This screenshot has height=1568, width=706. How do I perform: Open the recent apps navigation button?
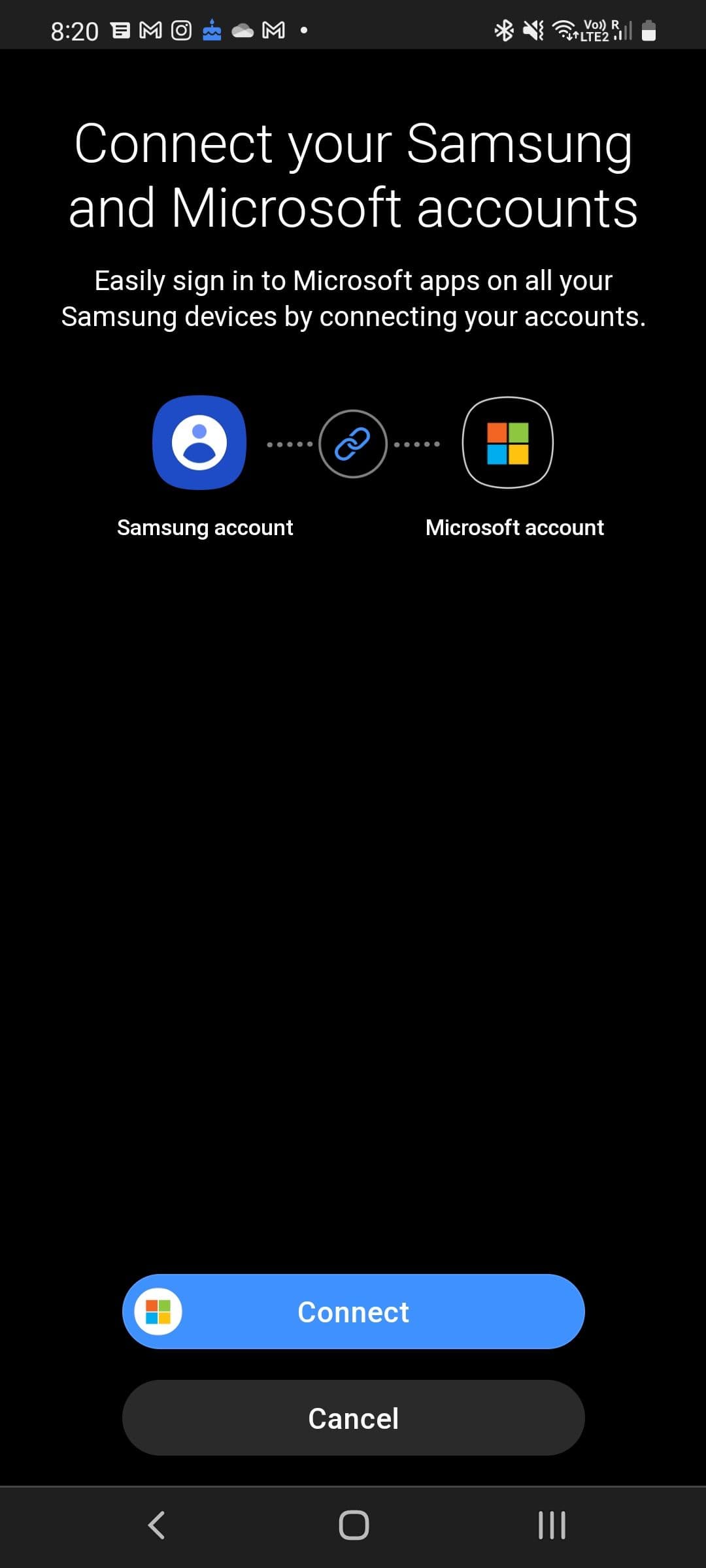[x=551, y=1525]
